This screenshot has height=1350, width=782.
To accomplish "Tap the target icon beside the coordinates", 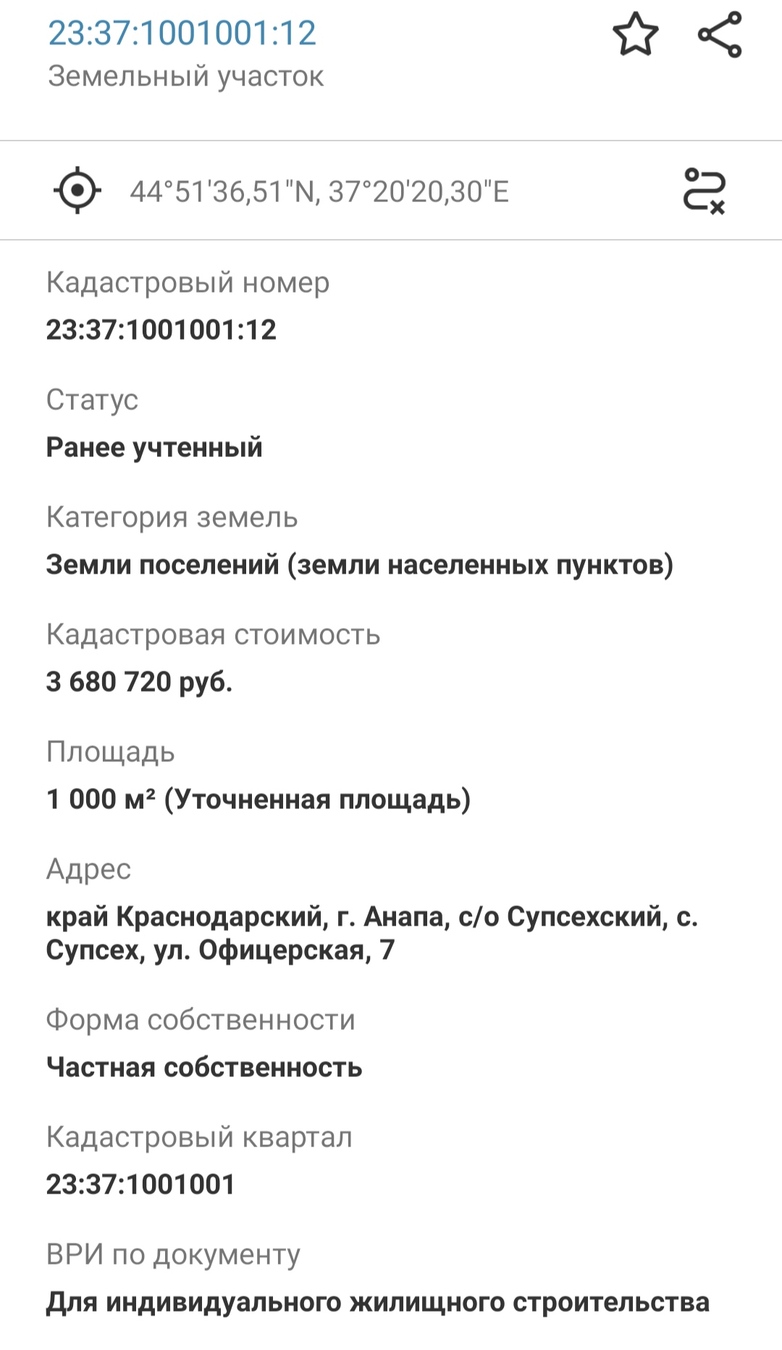I will coord(77,190).
